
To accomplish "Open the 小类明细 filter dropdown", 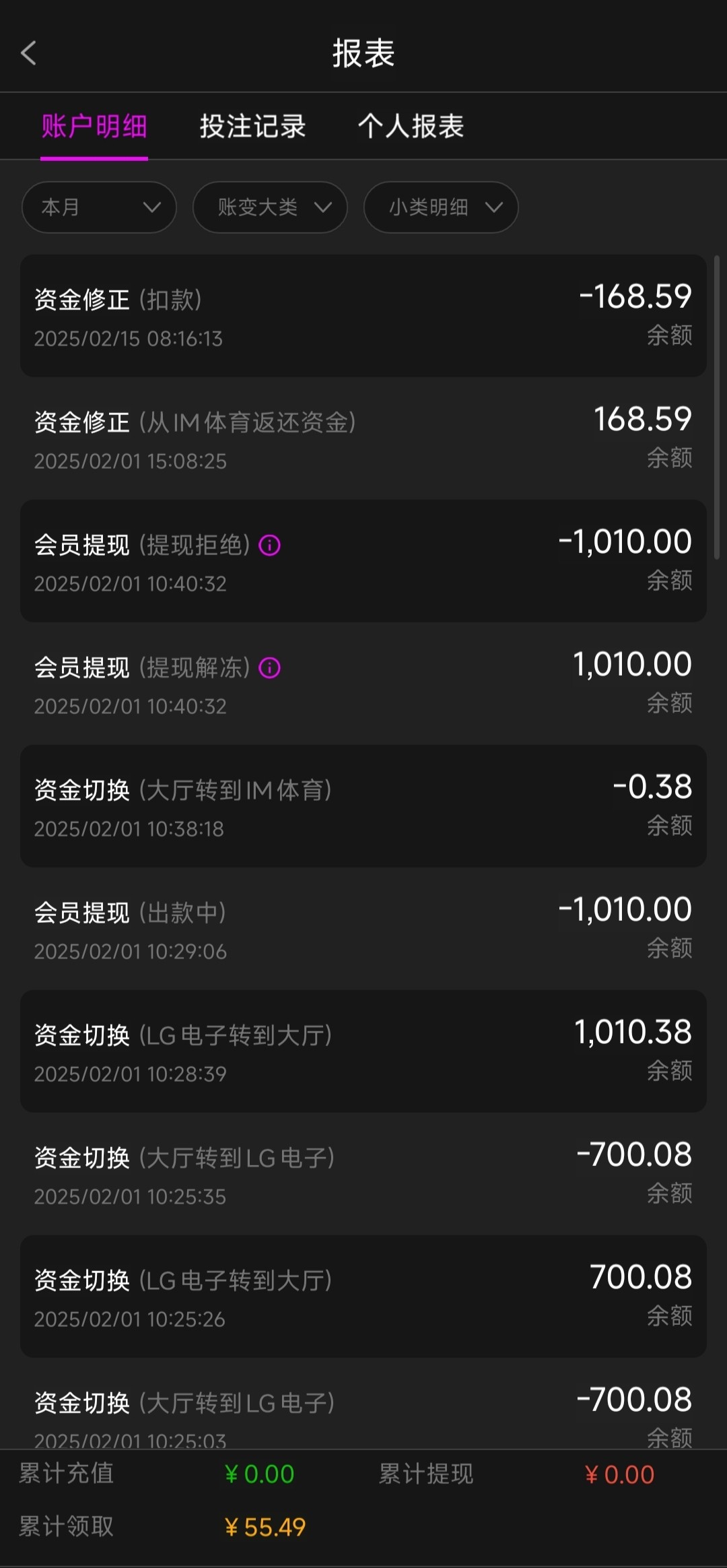I will (x=441, y=207).
